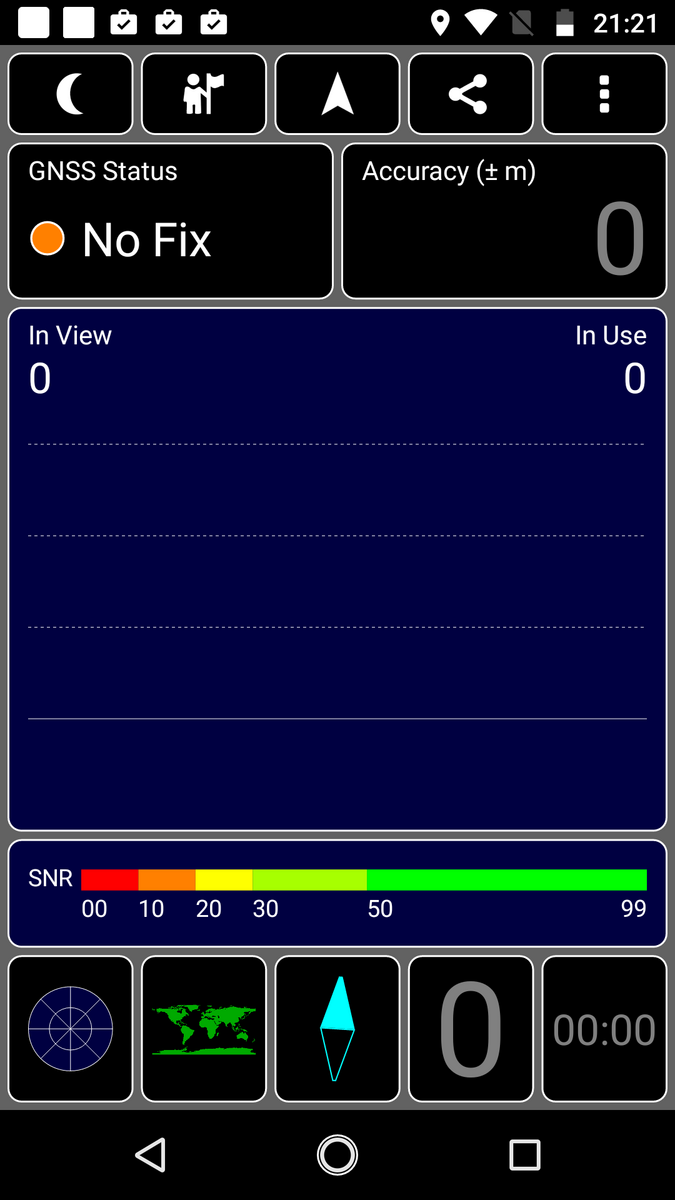Return to the home screen
Screen dimensions: 675x1200
337,1155
